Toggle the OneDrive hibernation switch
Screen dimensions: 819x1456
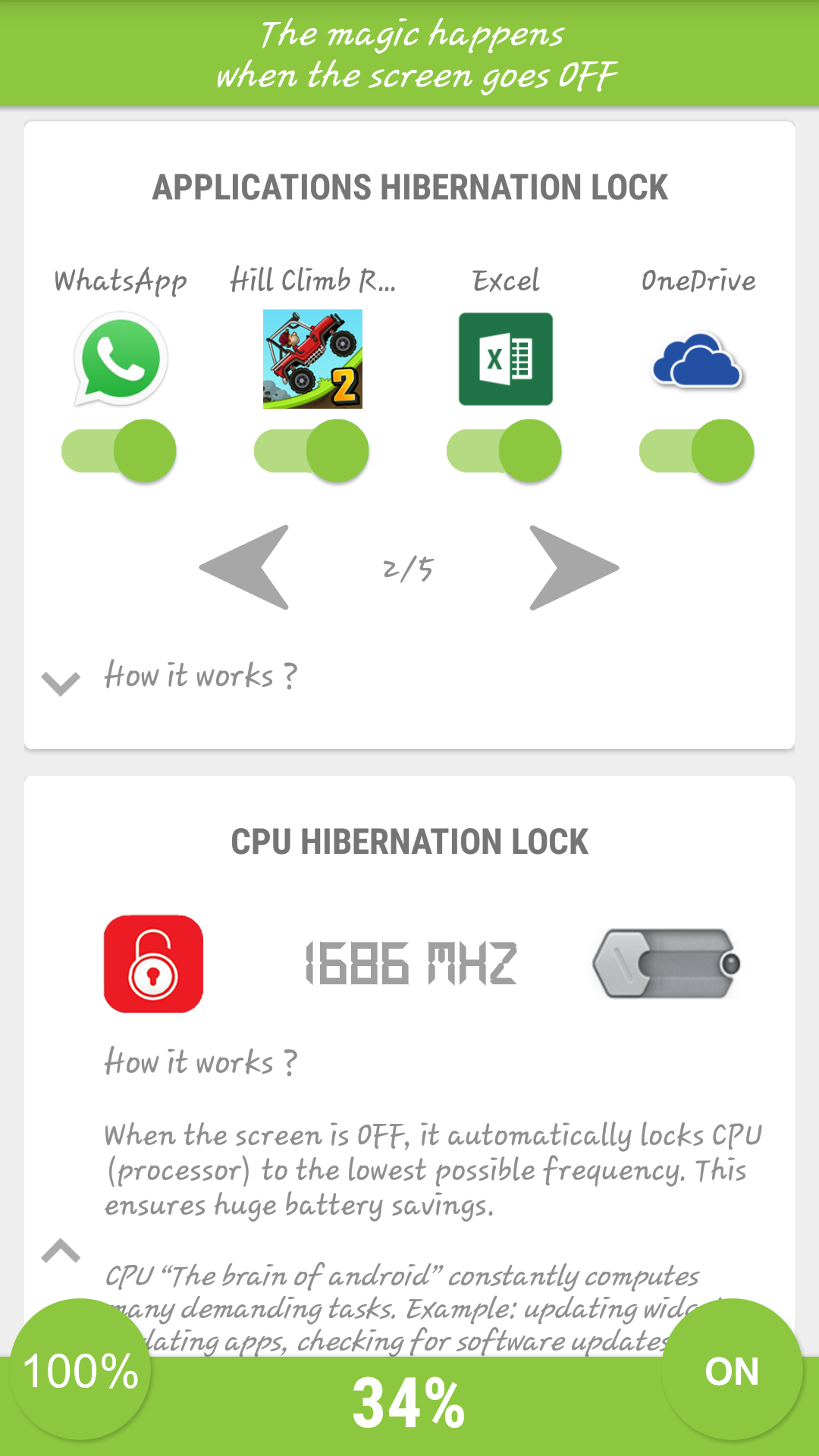click(697, 451)
